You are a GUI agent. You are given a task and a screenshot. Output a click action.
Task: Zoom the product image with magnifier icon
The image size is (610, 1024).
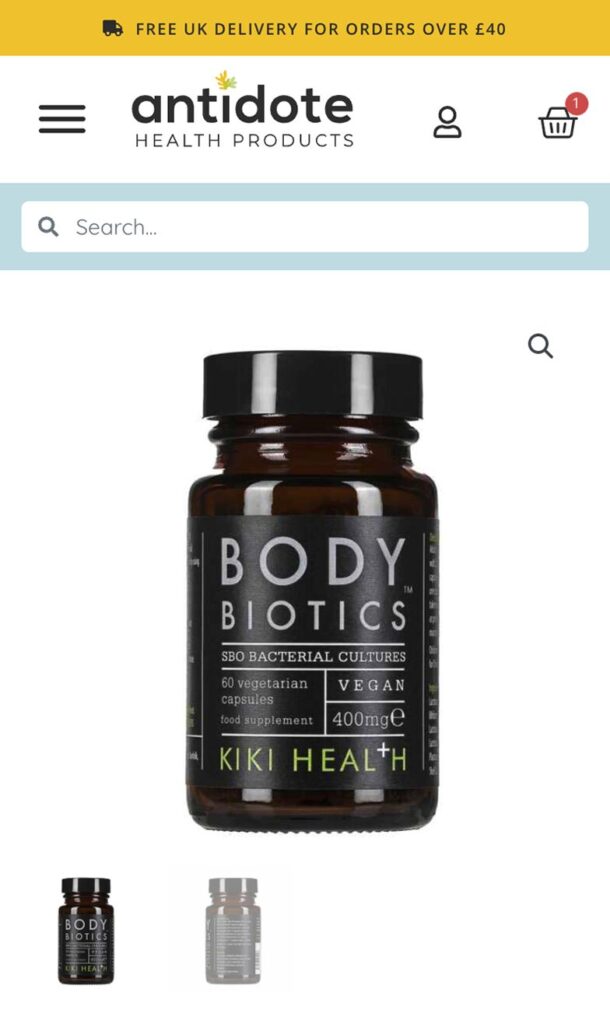coord(540,346)
